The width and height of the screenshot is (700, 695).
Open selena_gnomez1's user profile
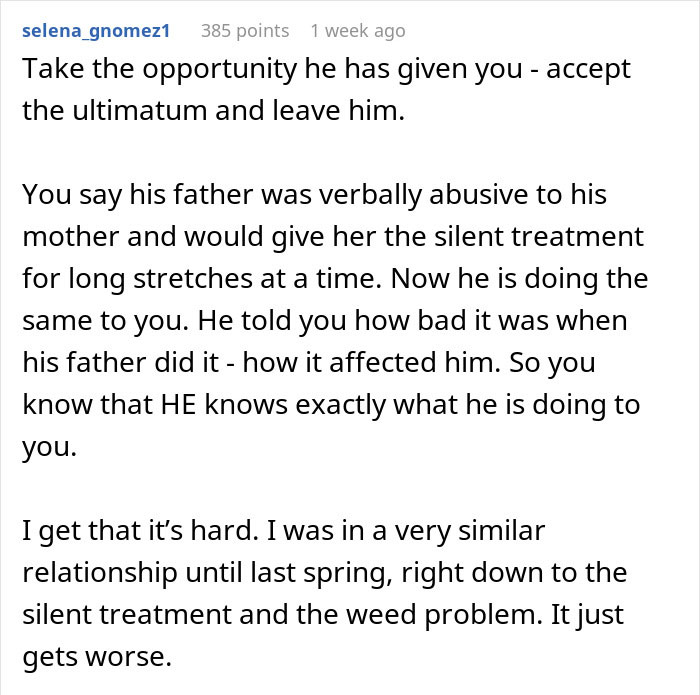point(96,31)
